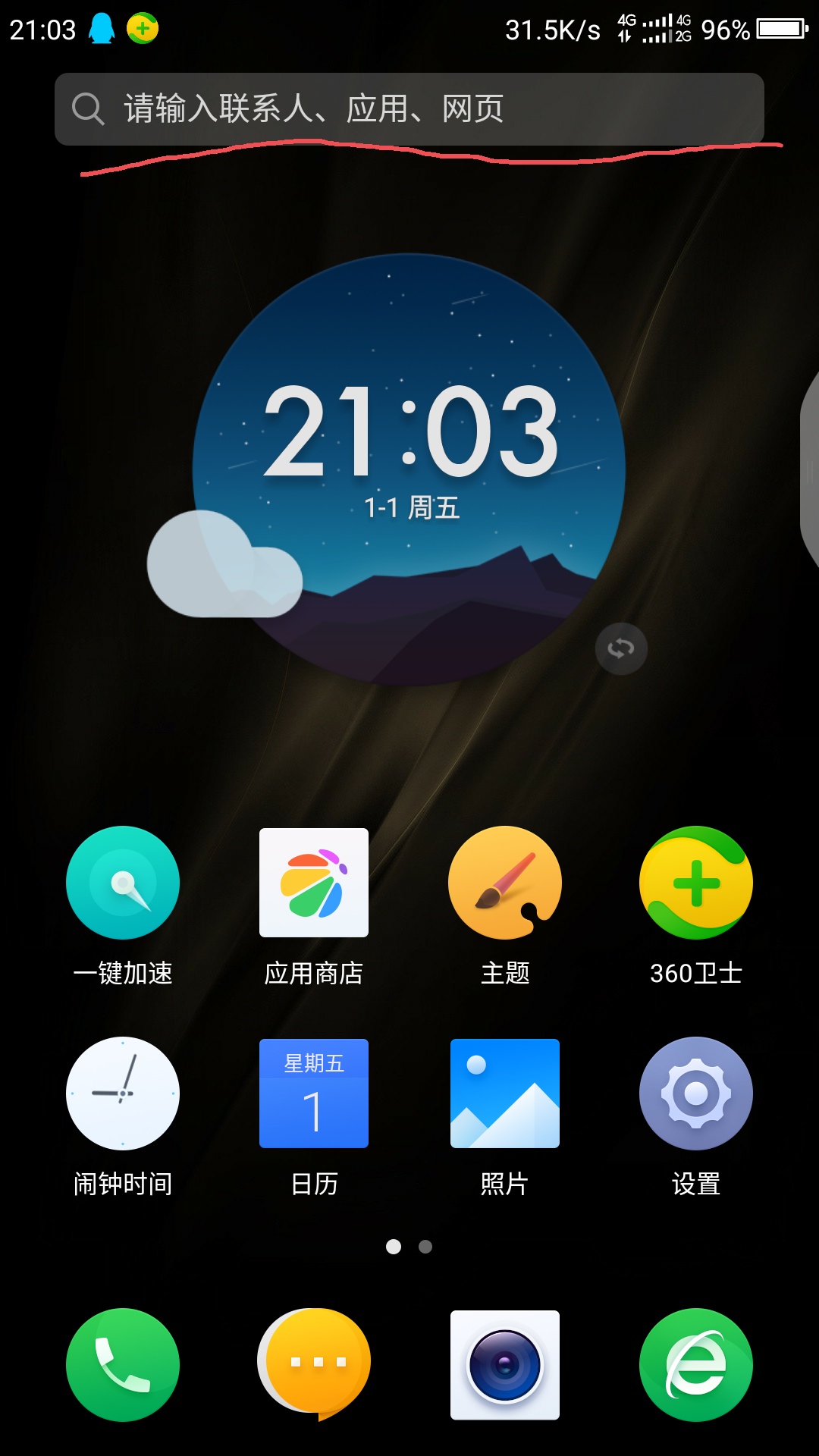Open the 日历 calendar app
The width and height of the screenshot is (819, 1456).
[314, 1094]
